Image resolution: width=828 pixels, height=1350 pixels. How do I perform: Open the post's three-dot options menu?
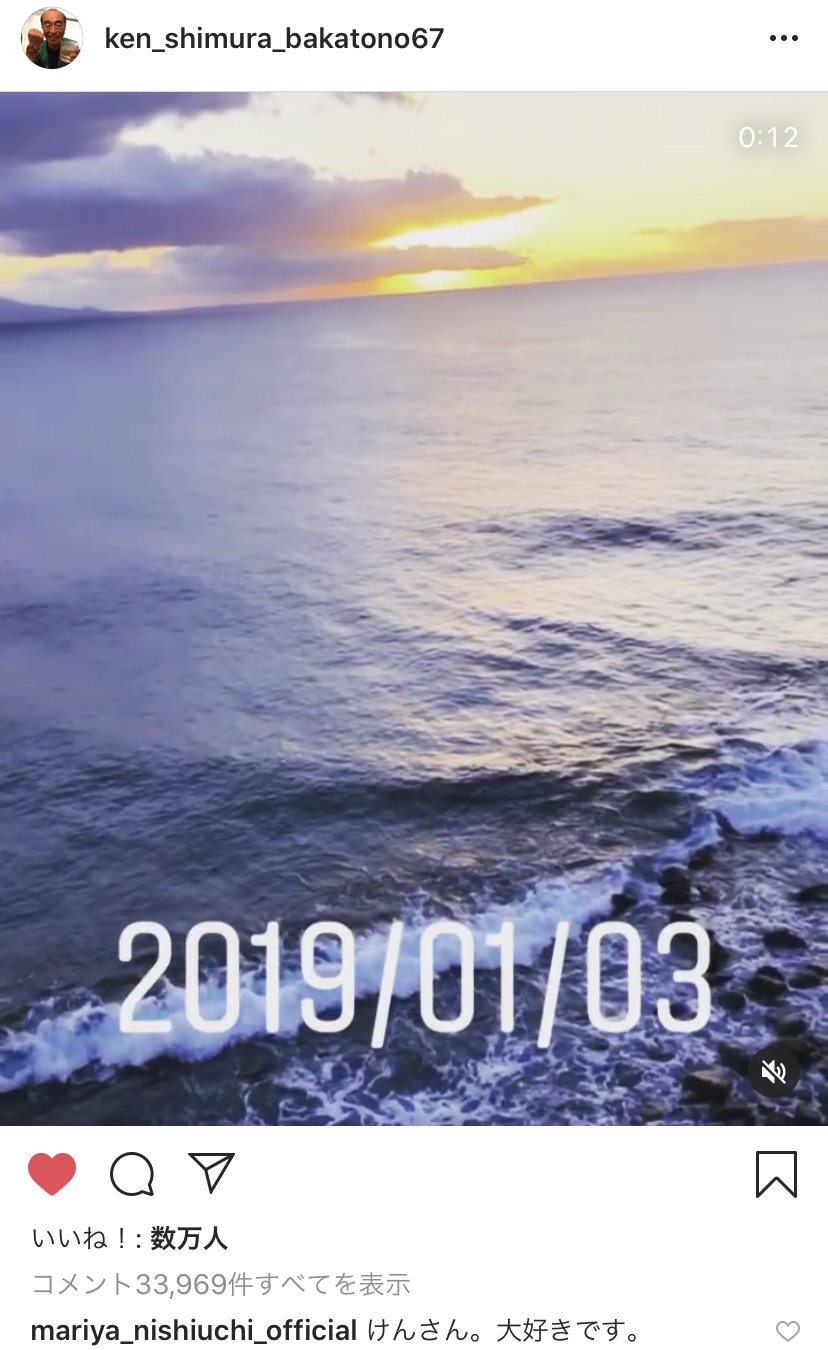(x=784, y=39)
